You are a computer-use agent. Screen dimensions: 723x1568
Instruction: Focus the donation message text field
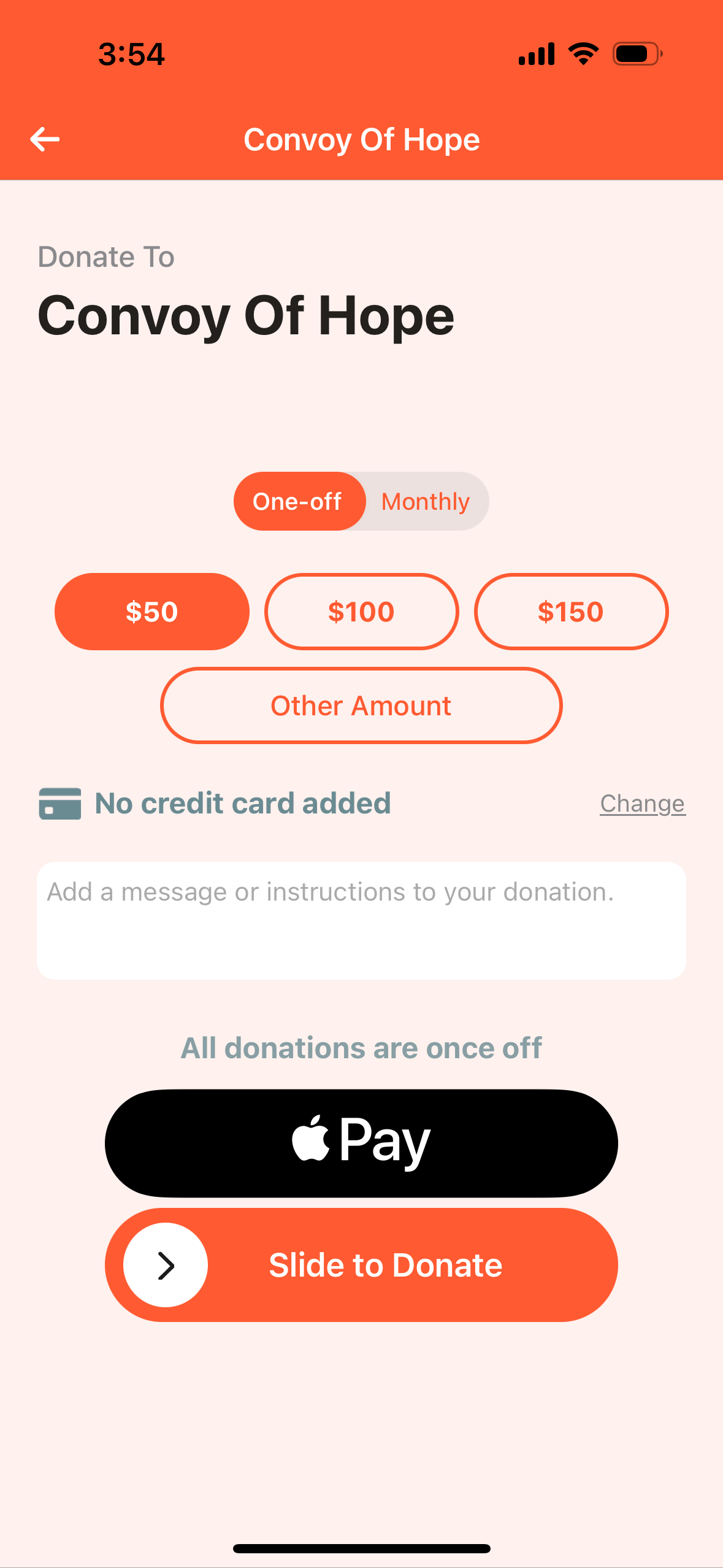click(361, 920)
